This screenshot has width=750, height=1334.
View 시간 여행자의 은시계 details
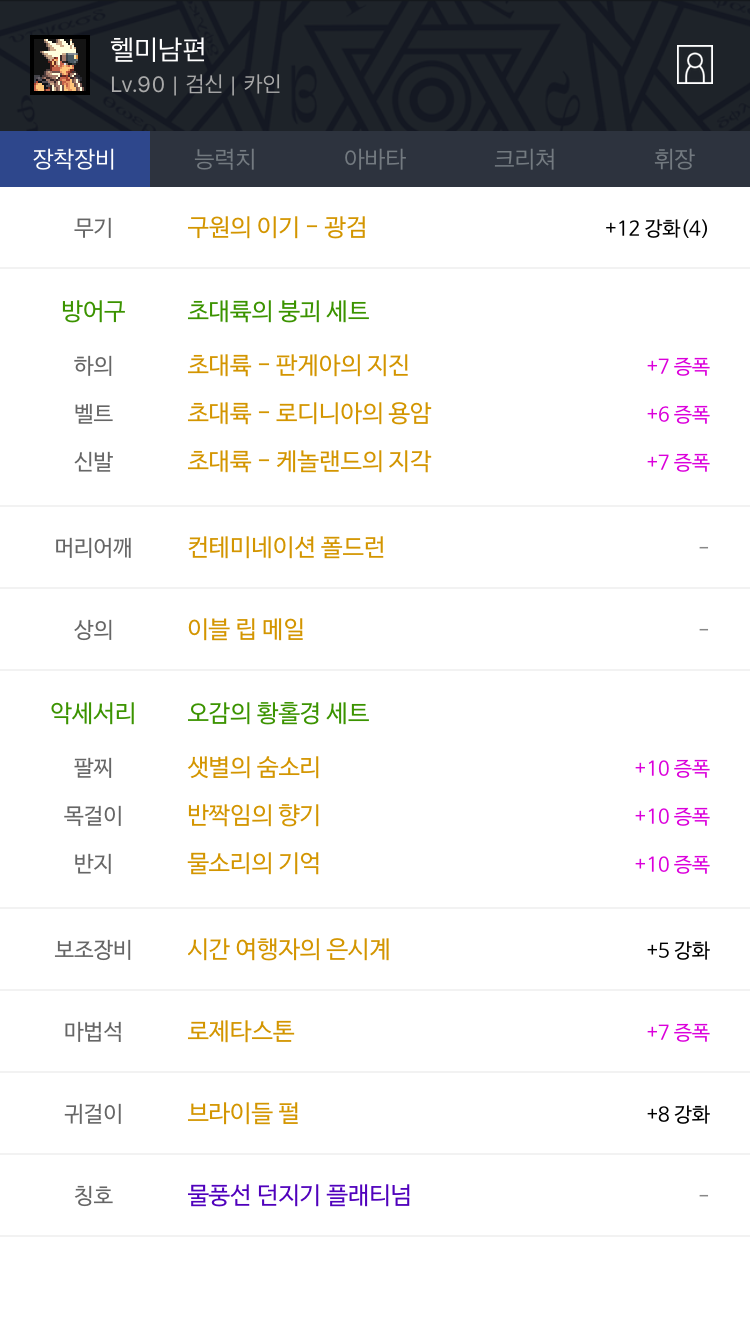click(x=289, y=949)
